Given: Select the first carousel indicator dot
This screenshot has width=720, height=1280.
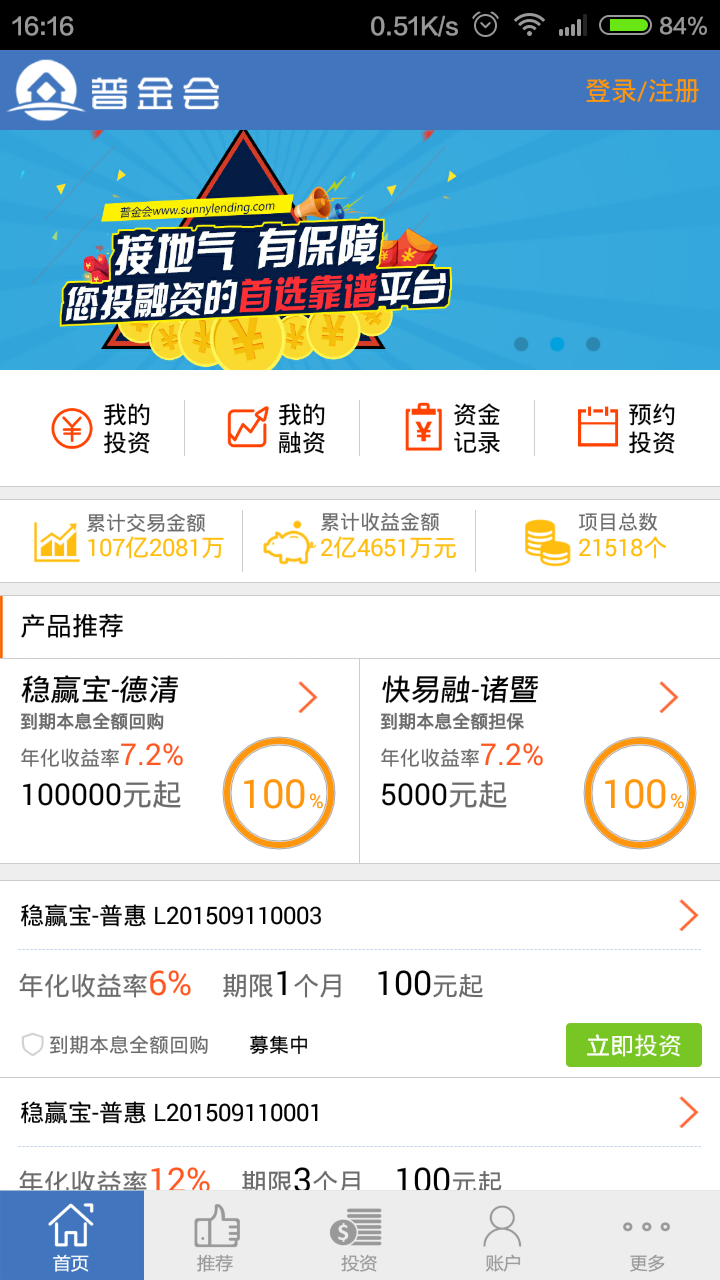Looking at the screenshot, I should 521,344.
